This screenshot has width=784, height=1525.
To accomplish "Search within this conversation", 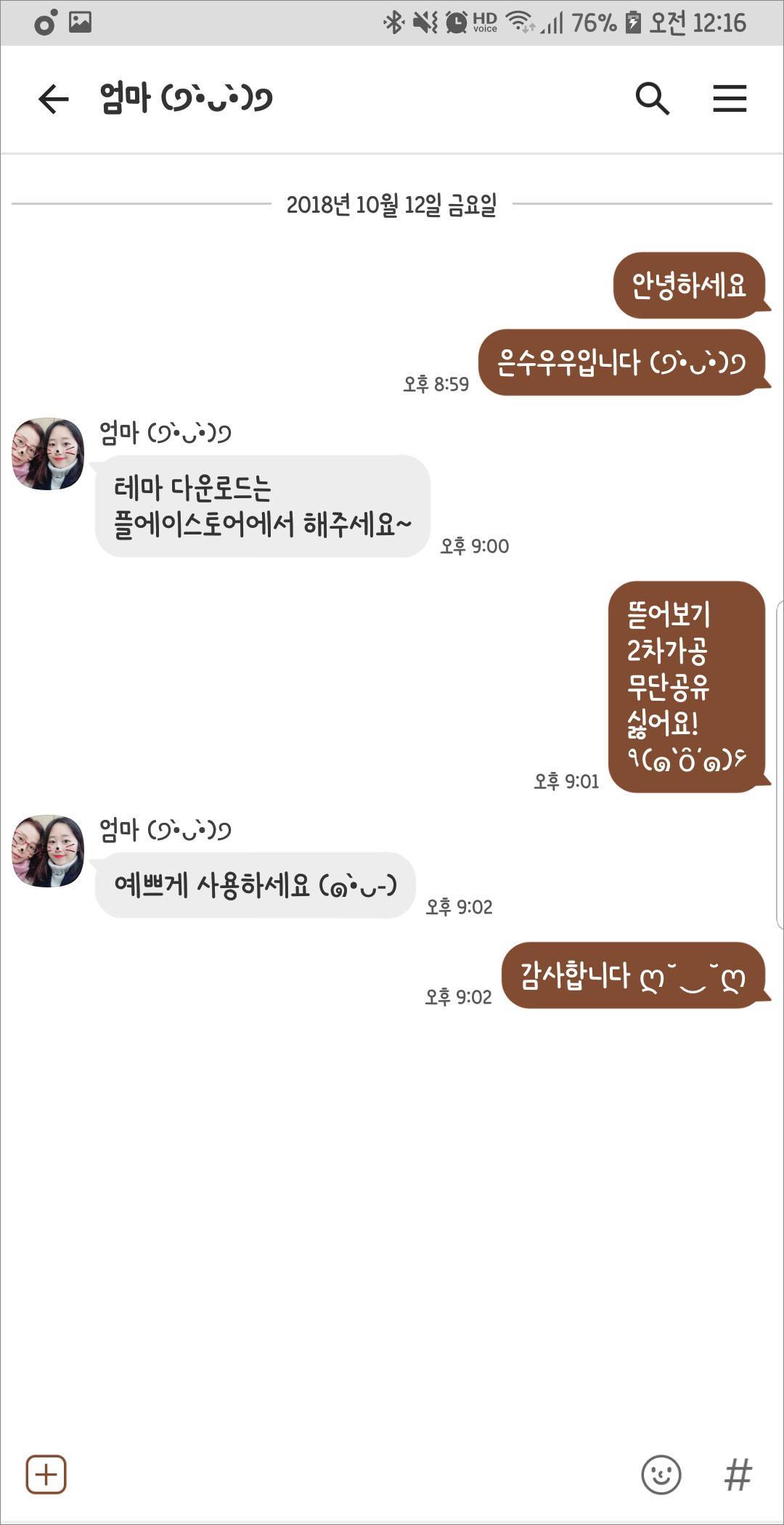I will click(x=652, y=99).
